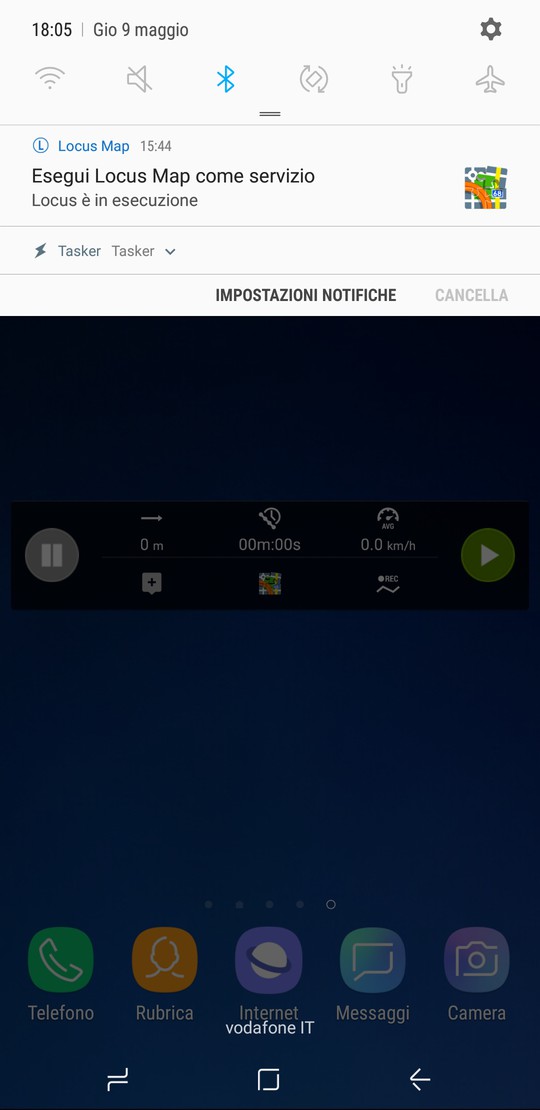Image resolution: width=540 pixels, height=1110 pixels.
Task: Go back using the navigation bar arrow
Action: point(420,1079)
